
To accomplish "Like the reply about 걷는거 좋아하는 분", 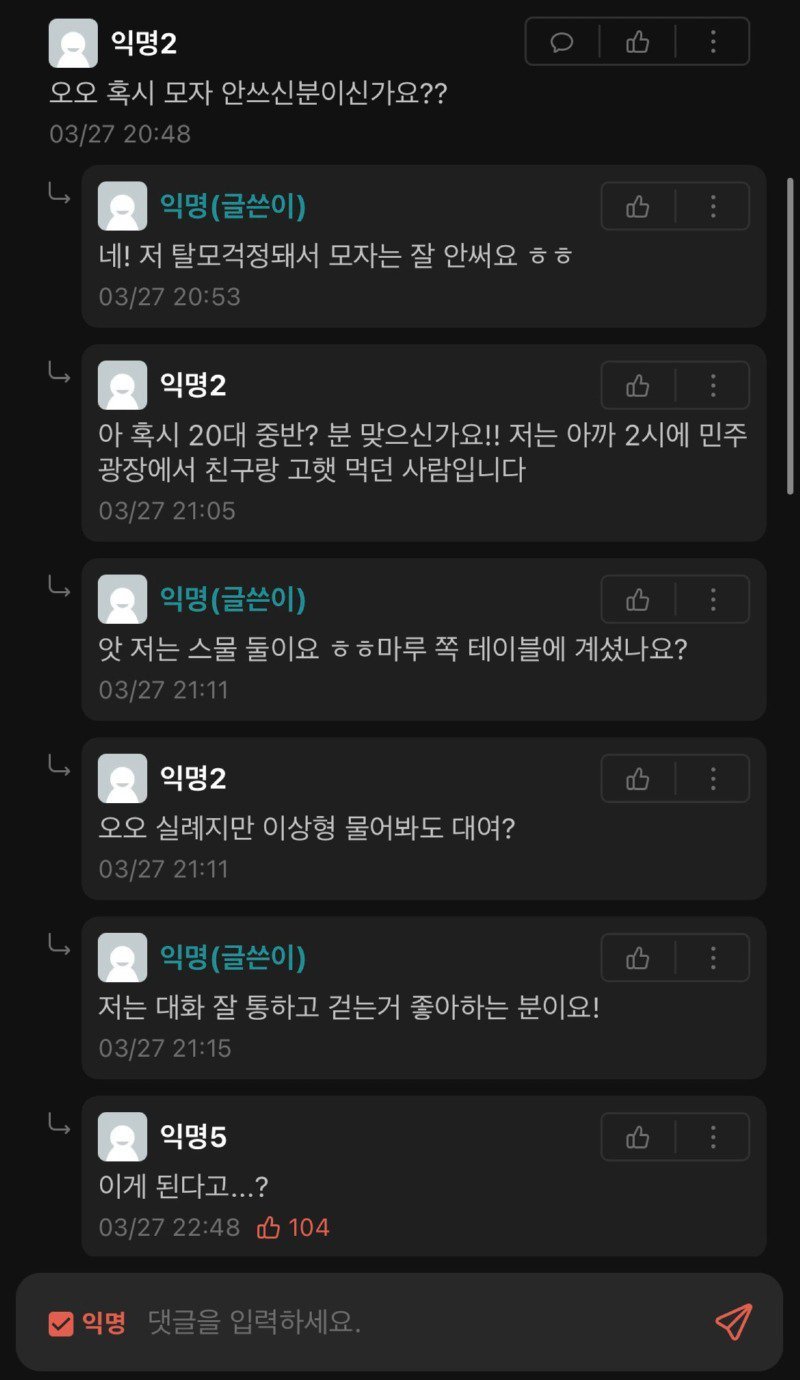I will (637, 958).
